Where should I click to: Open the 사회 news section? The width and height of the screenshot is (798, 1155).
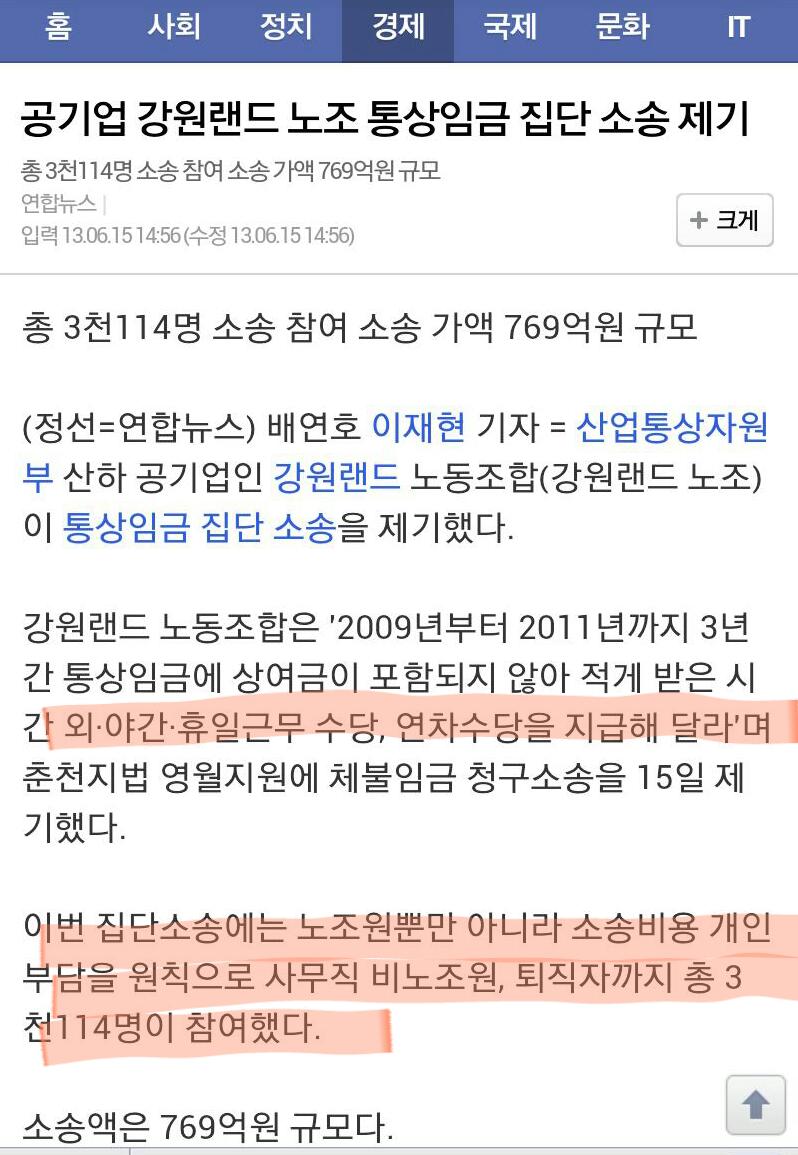pyautogui.click(x=174, y=27)
